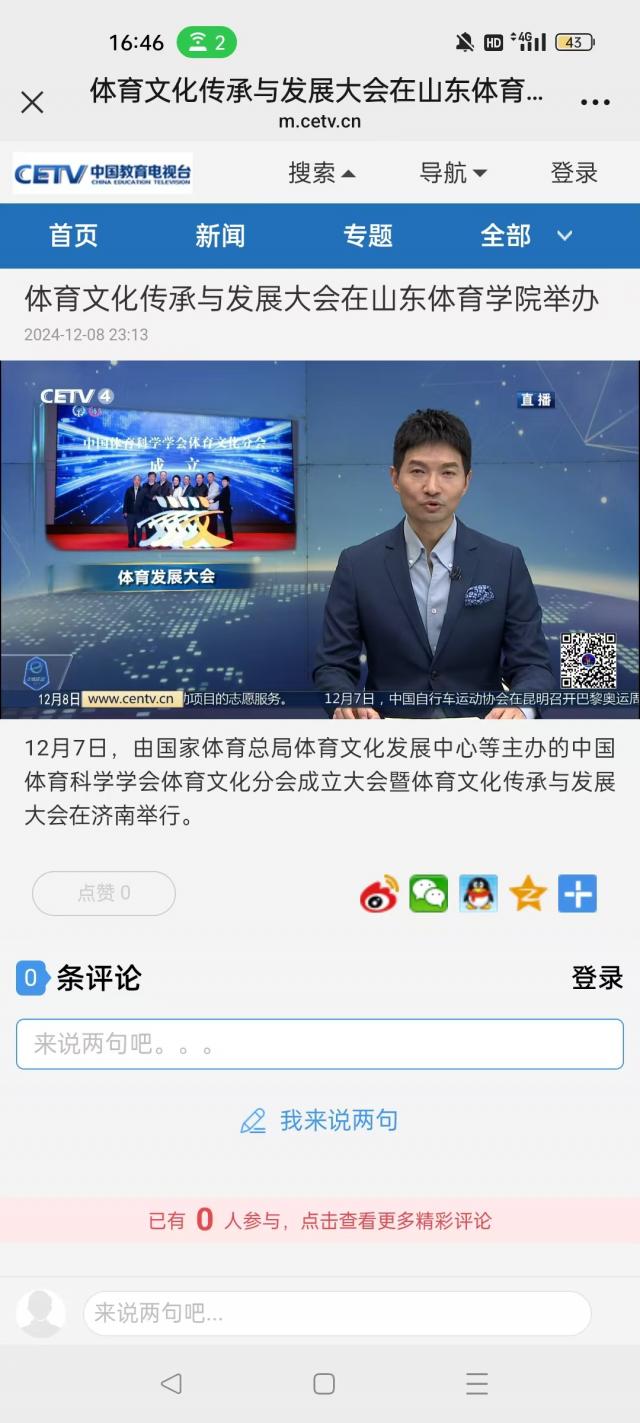Screen dimensions: 640x1423
Task: Expand the 导航 navigation dropdown
Action: [452, 173]
